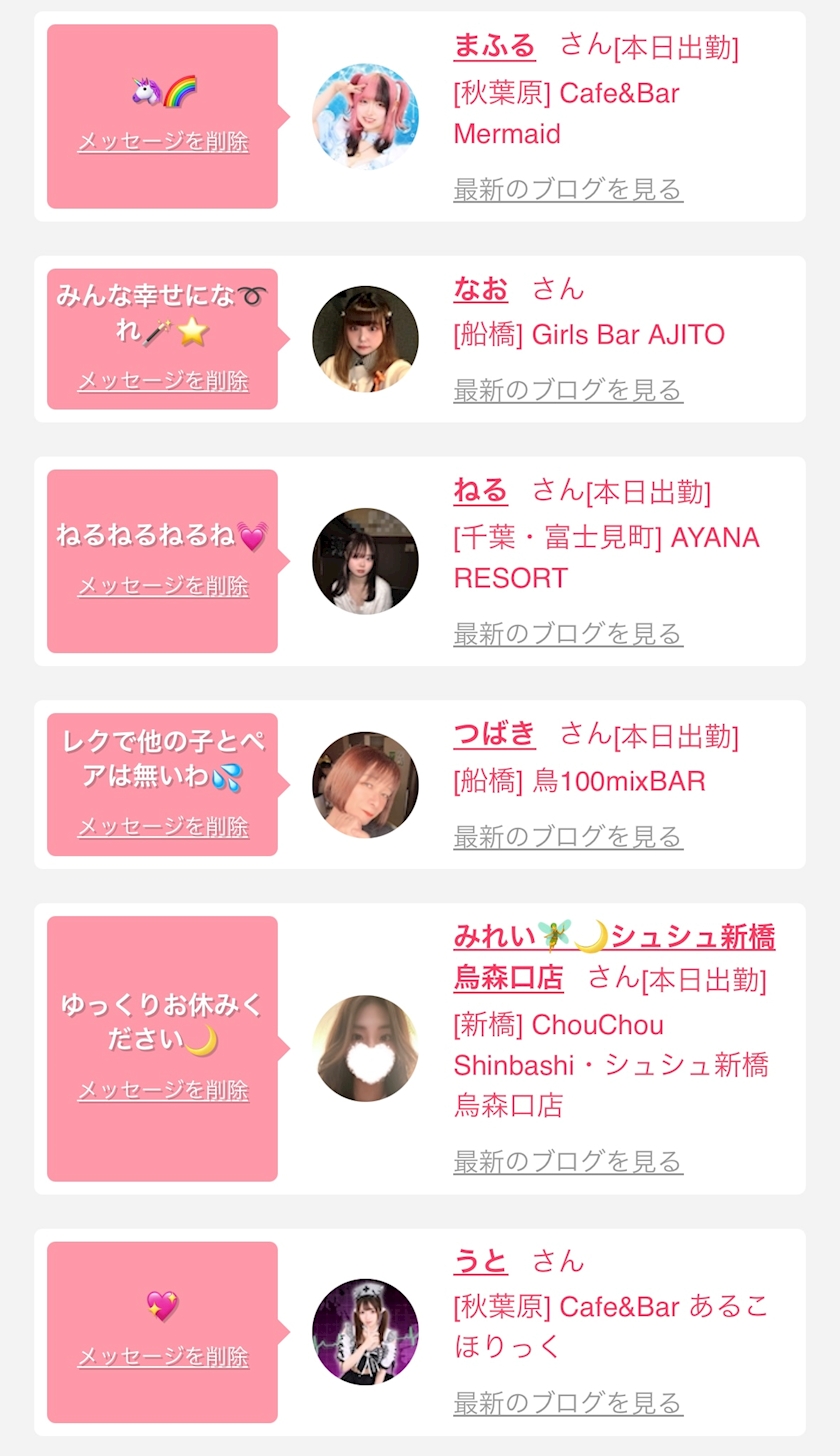View latest blog of ねる

[x=568, y=634]
